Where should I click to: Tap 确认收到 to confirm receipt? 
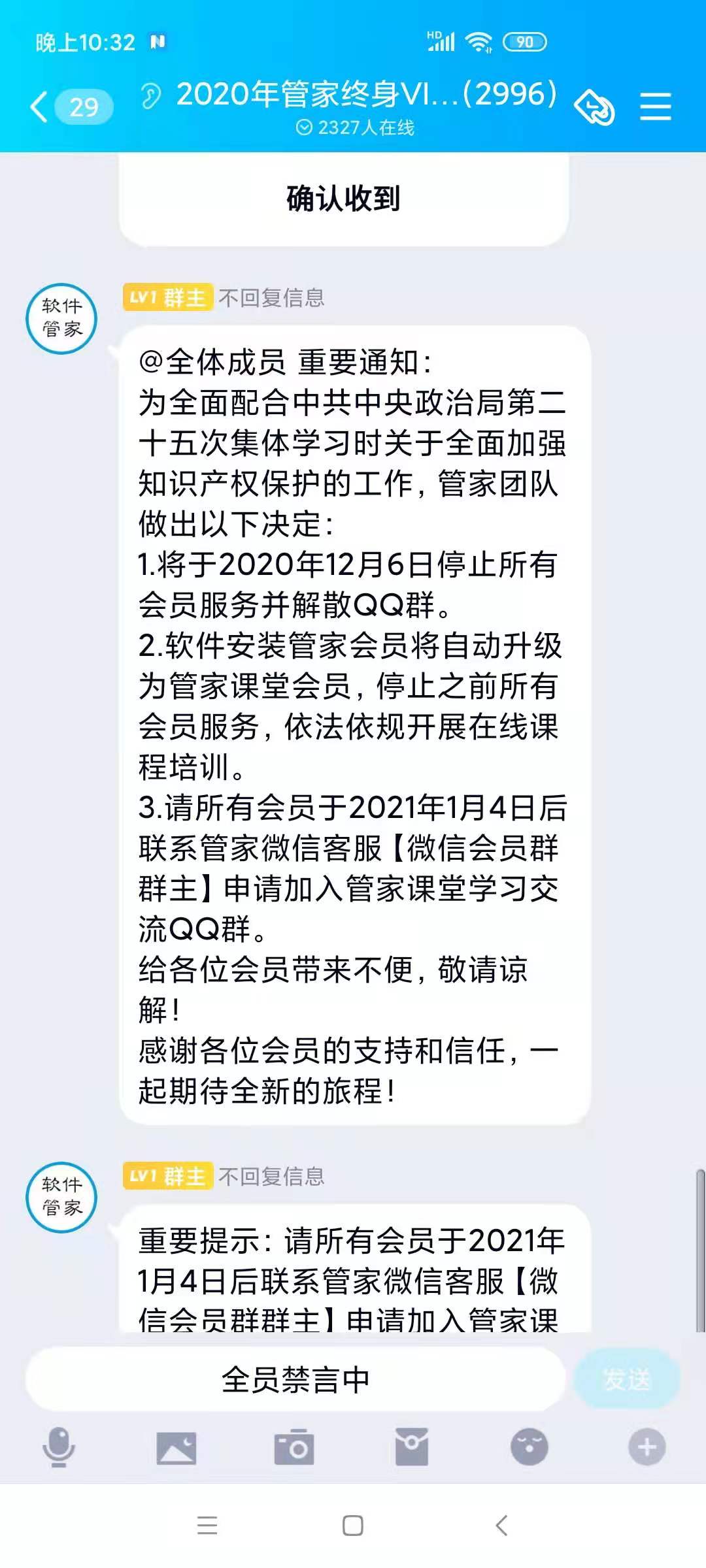(343, 199)
